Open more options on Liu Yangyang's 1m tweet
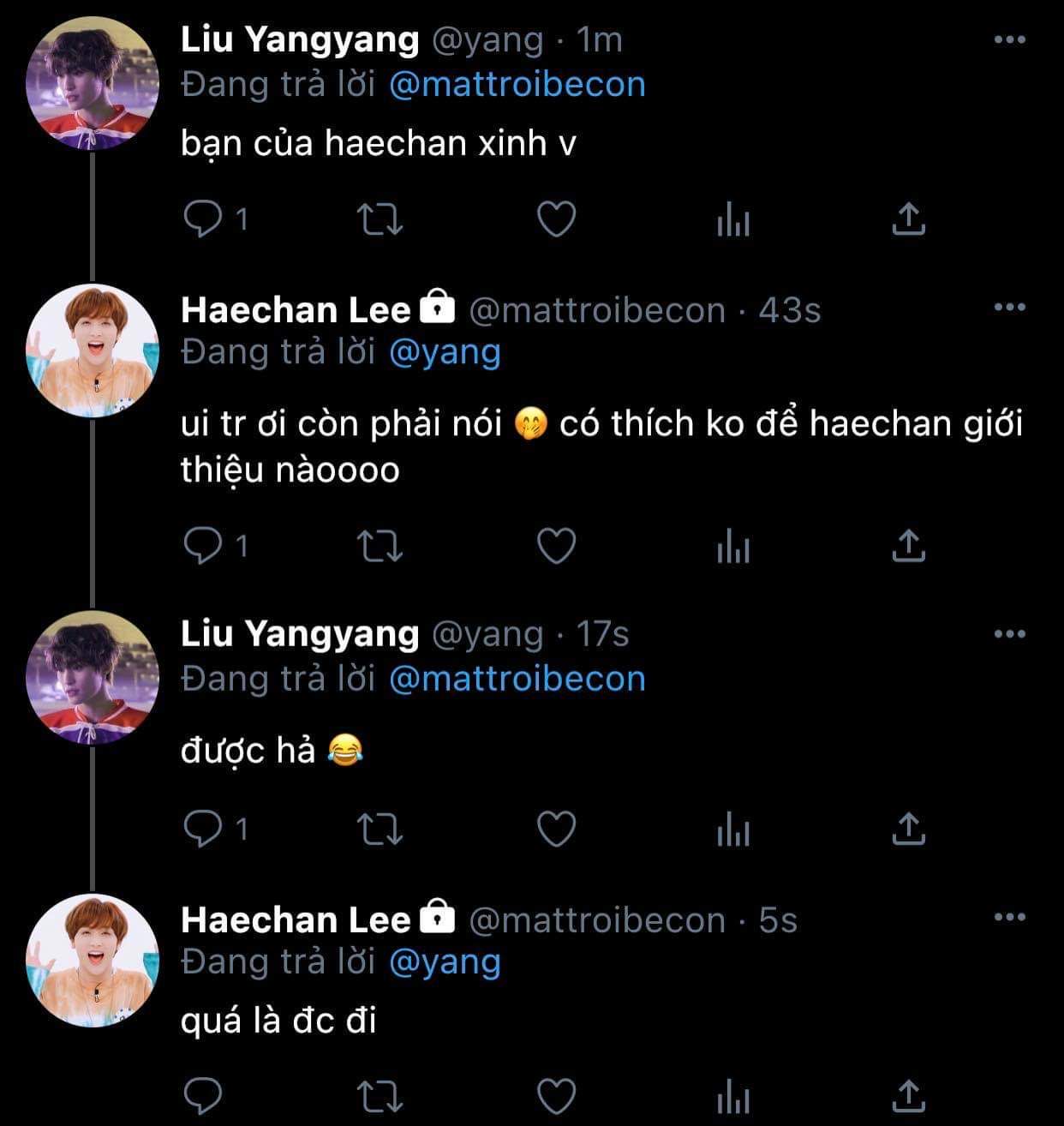This screenshot has width=1064, height=1126. pos(1009,39)
